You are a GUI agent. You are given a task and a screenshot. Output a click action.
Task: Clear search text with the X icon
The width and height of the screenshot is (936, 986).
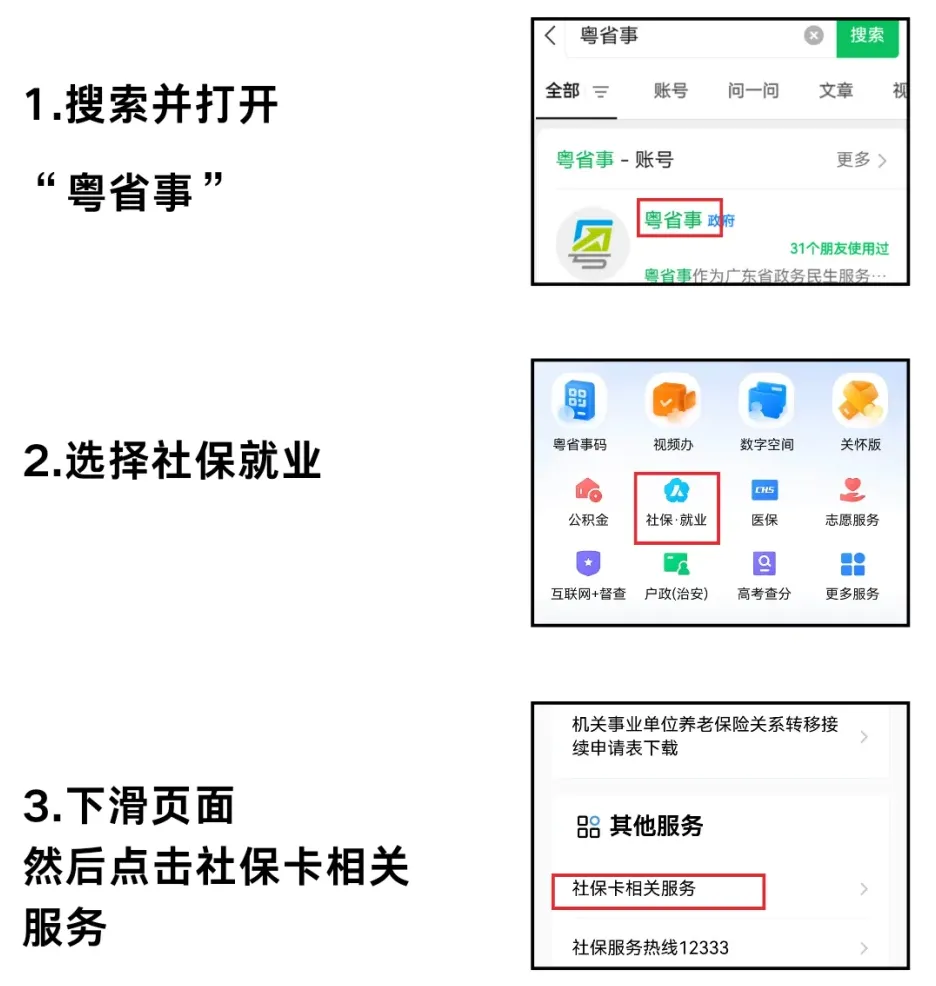pos(815,36)
